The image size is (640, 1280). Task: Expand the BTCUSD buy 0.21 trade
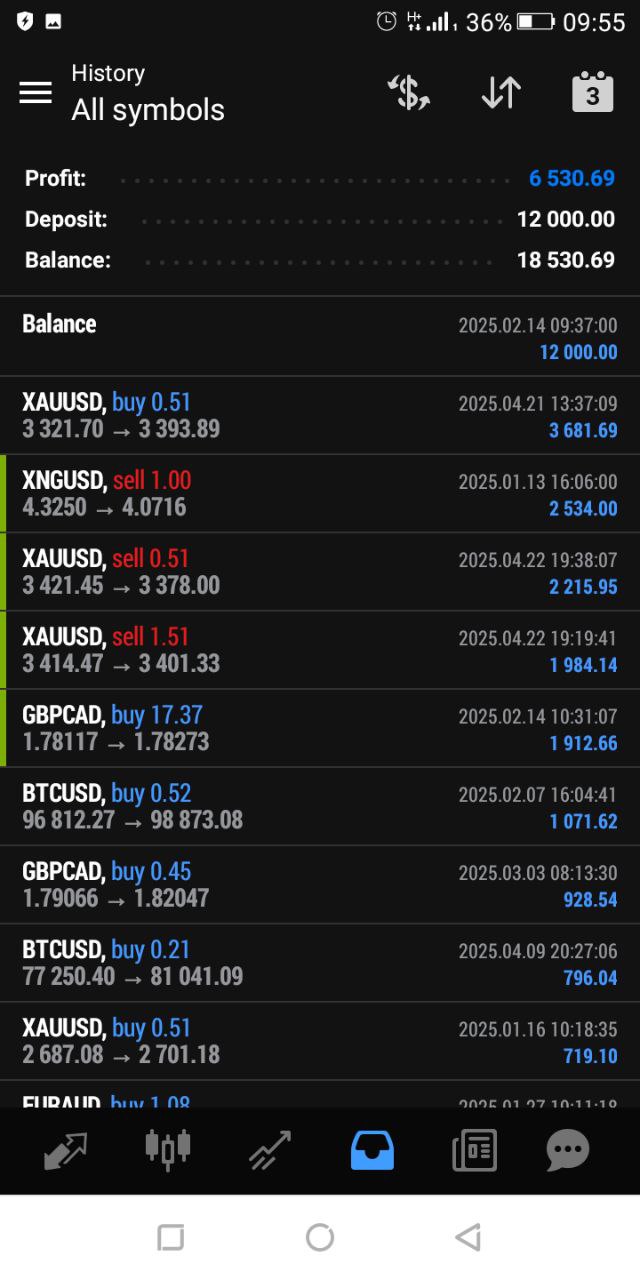[320, 962]
